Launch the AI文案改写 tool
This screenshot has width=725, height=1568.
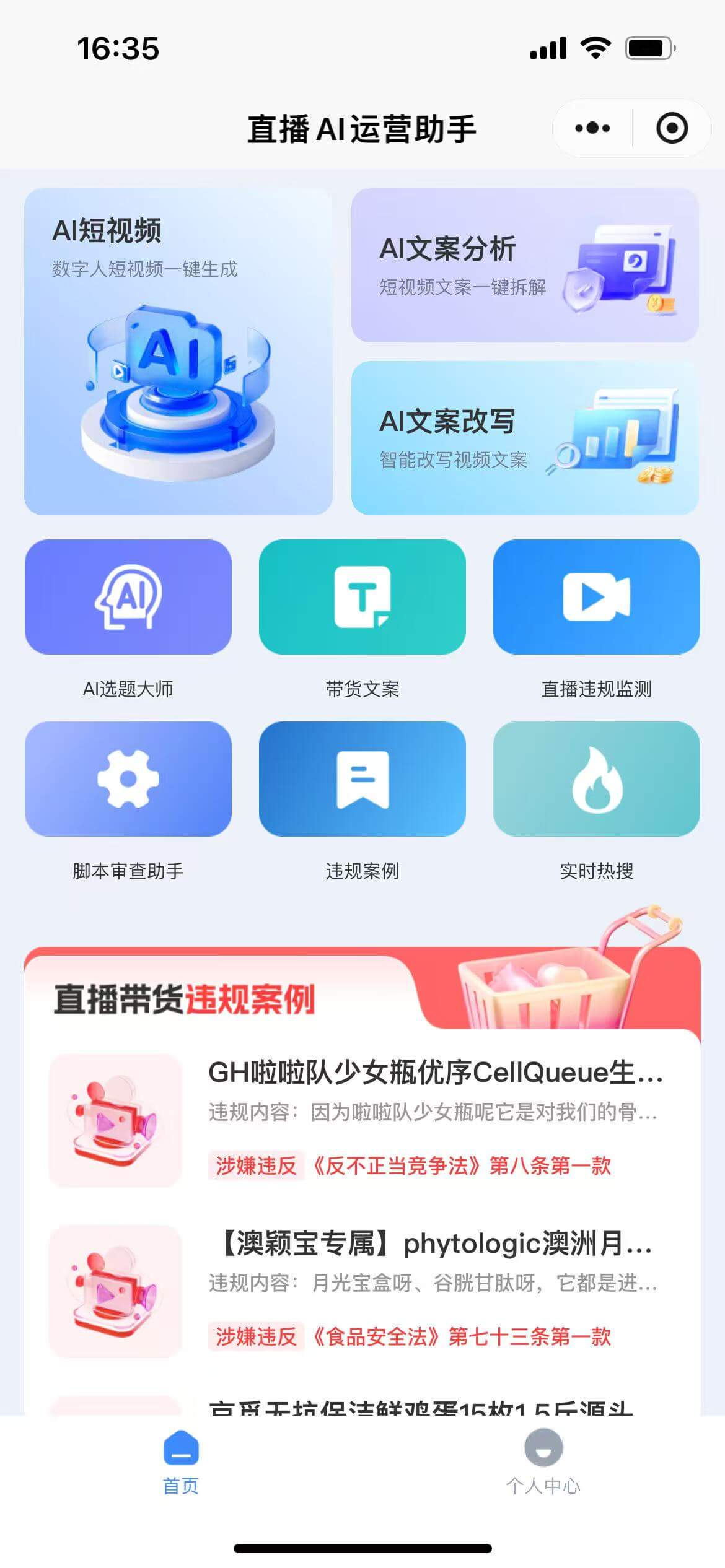pyautogui.click(x=524, y=438)
